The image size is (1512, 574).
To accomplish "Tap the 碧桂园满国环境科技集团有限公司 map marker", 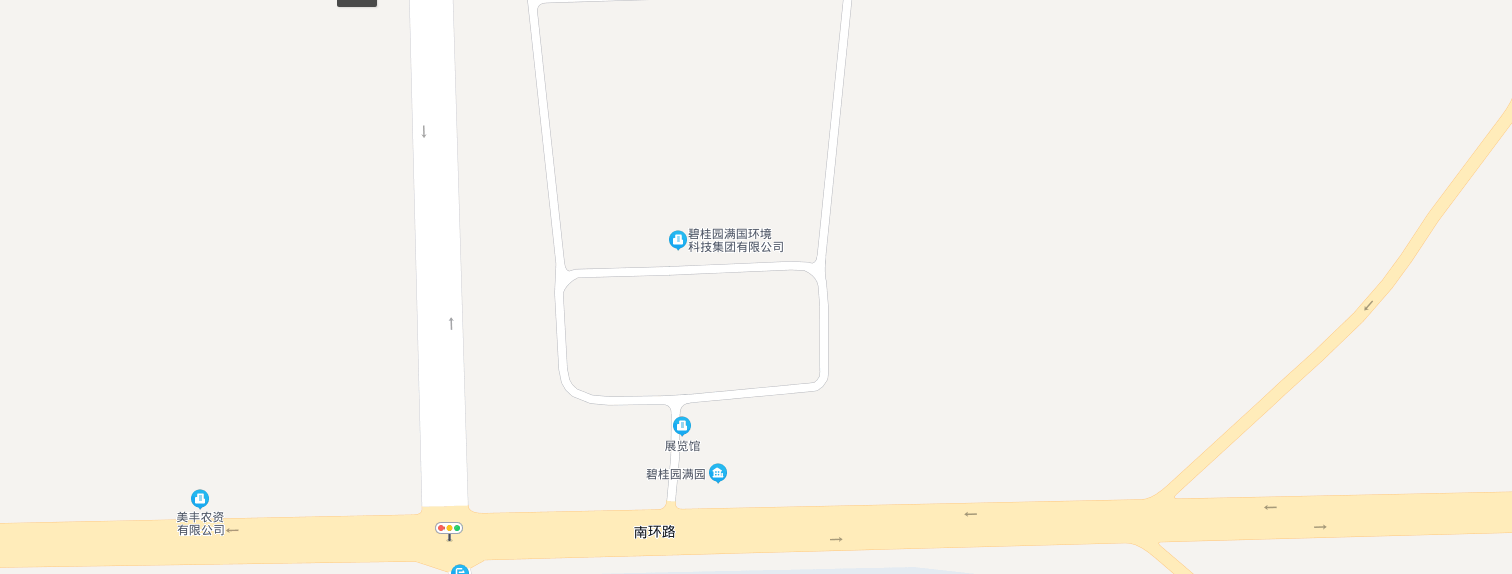I will coord(678,240).
